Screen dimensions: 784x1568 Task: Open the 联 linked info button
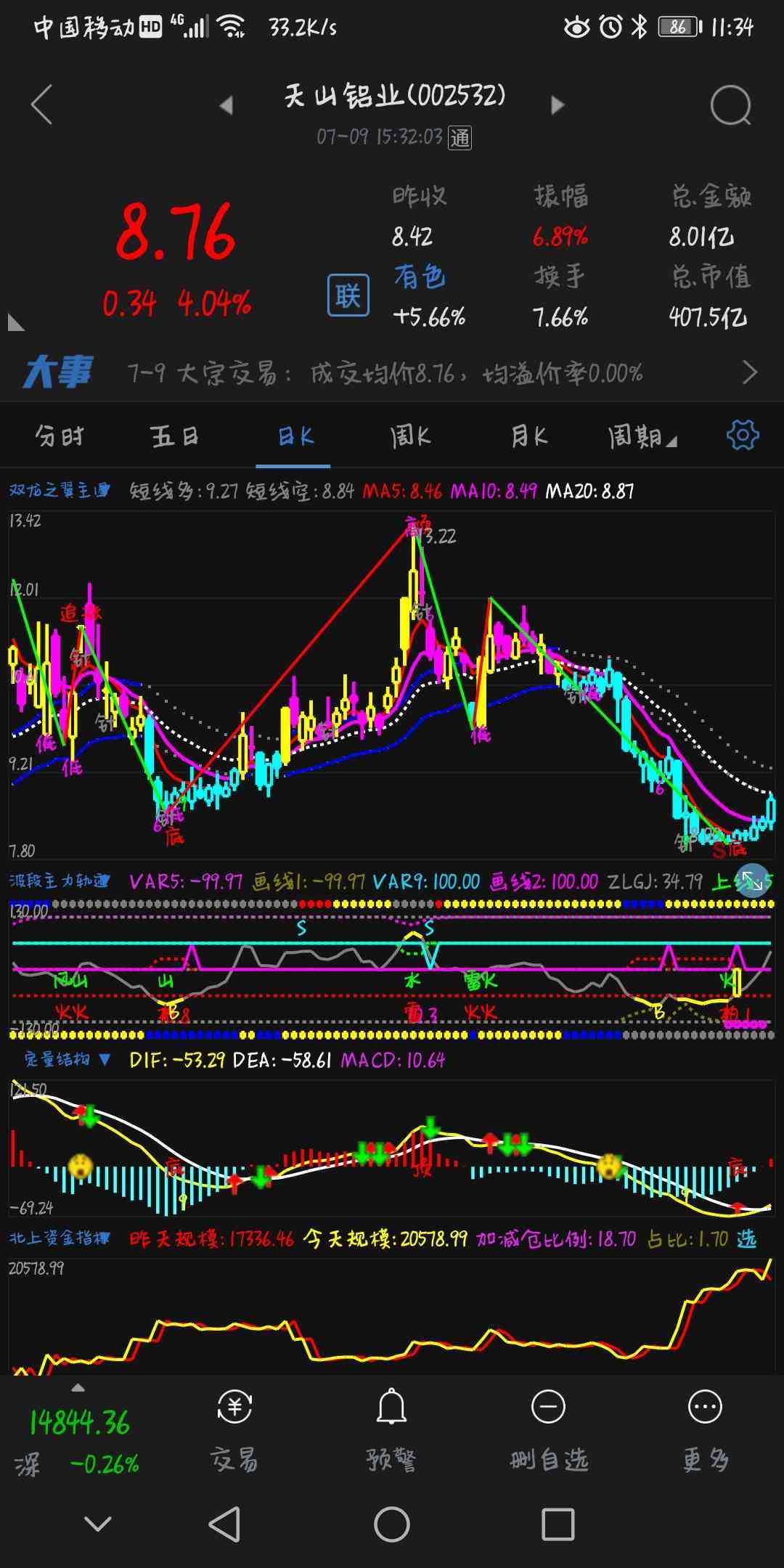click(348, 295)
